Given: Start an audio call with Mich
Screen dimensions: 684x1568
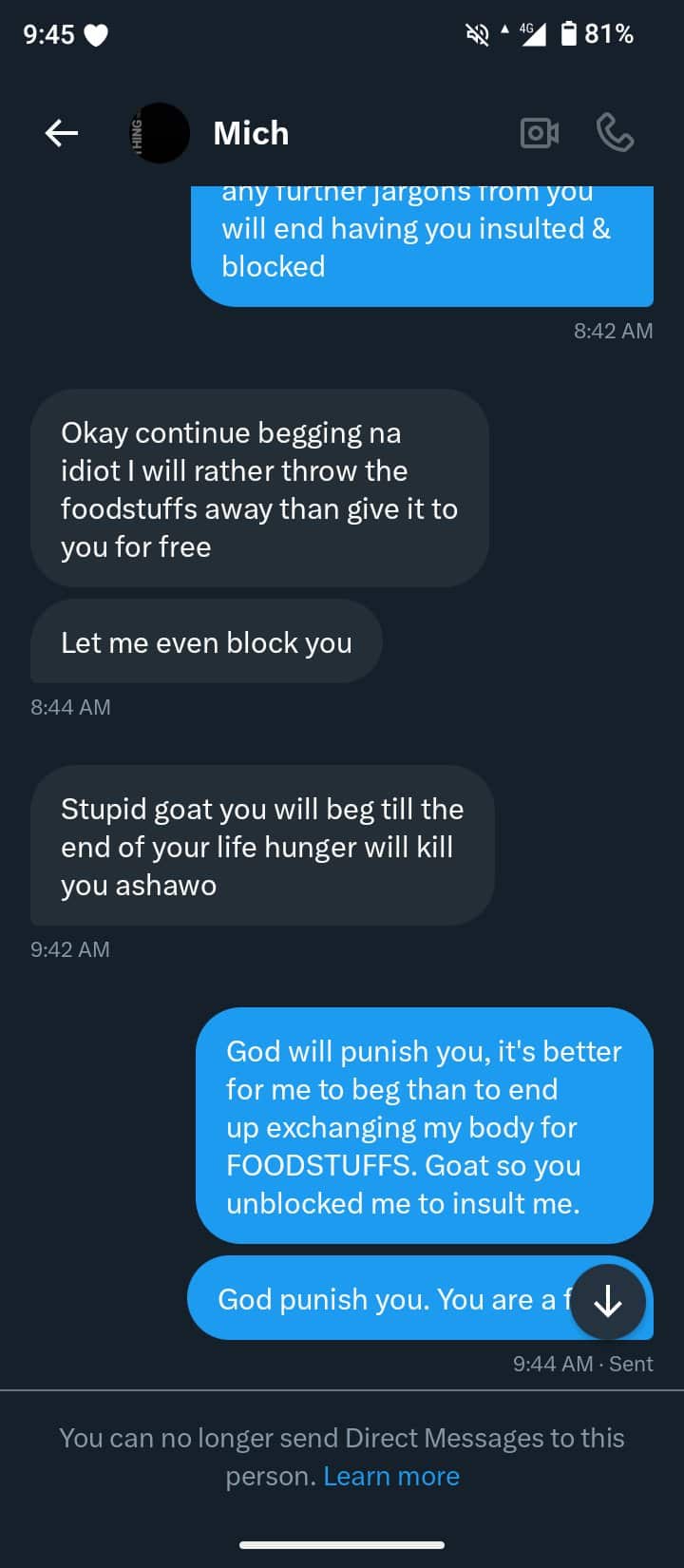Looking at the screenshot, I should pyautogui.click(x=615, y=133).
